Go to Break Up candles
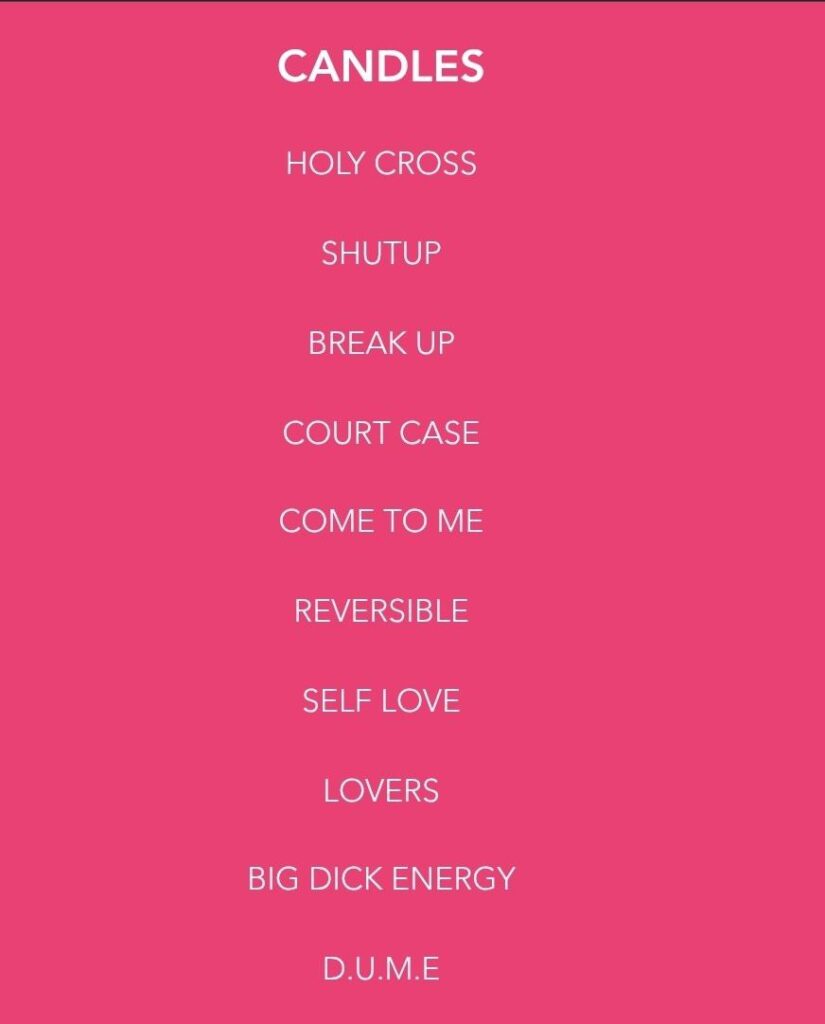The width and height of the screenshot is (825, 1024). click(381, 343)
